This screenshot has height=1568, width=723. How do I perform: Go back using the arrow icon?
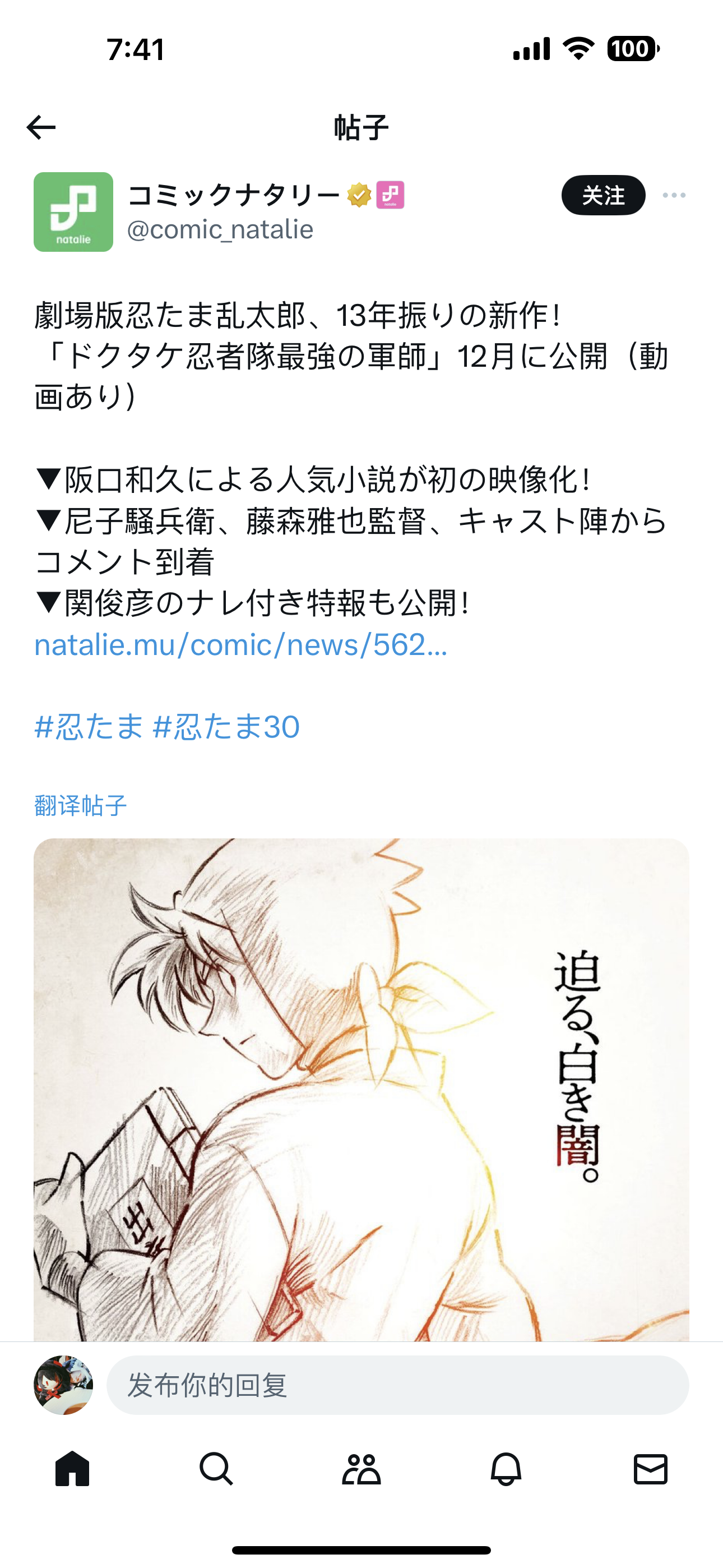tap(41, 127)
